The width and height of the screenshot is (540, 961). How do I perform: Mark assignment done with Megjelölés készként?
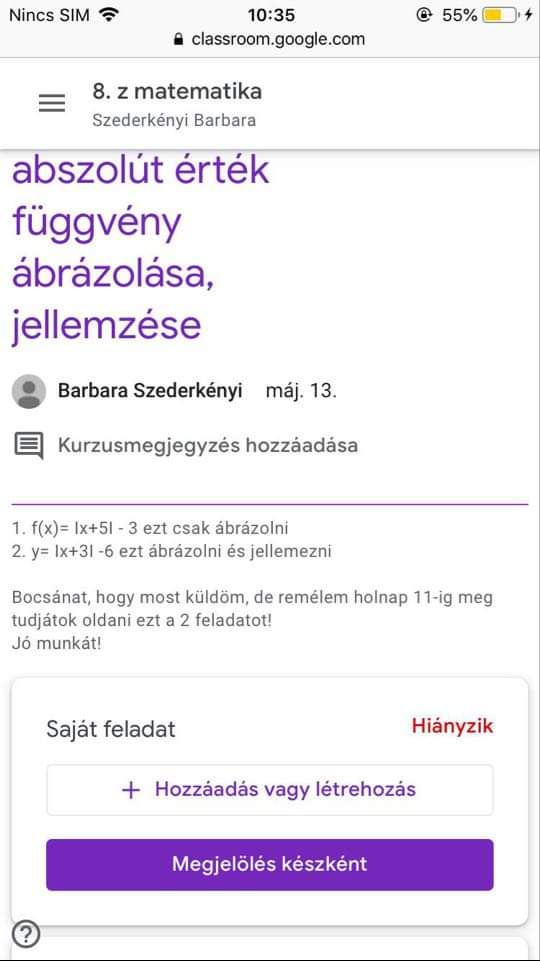pyautogui.click(x=270, y=864)
